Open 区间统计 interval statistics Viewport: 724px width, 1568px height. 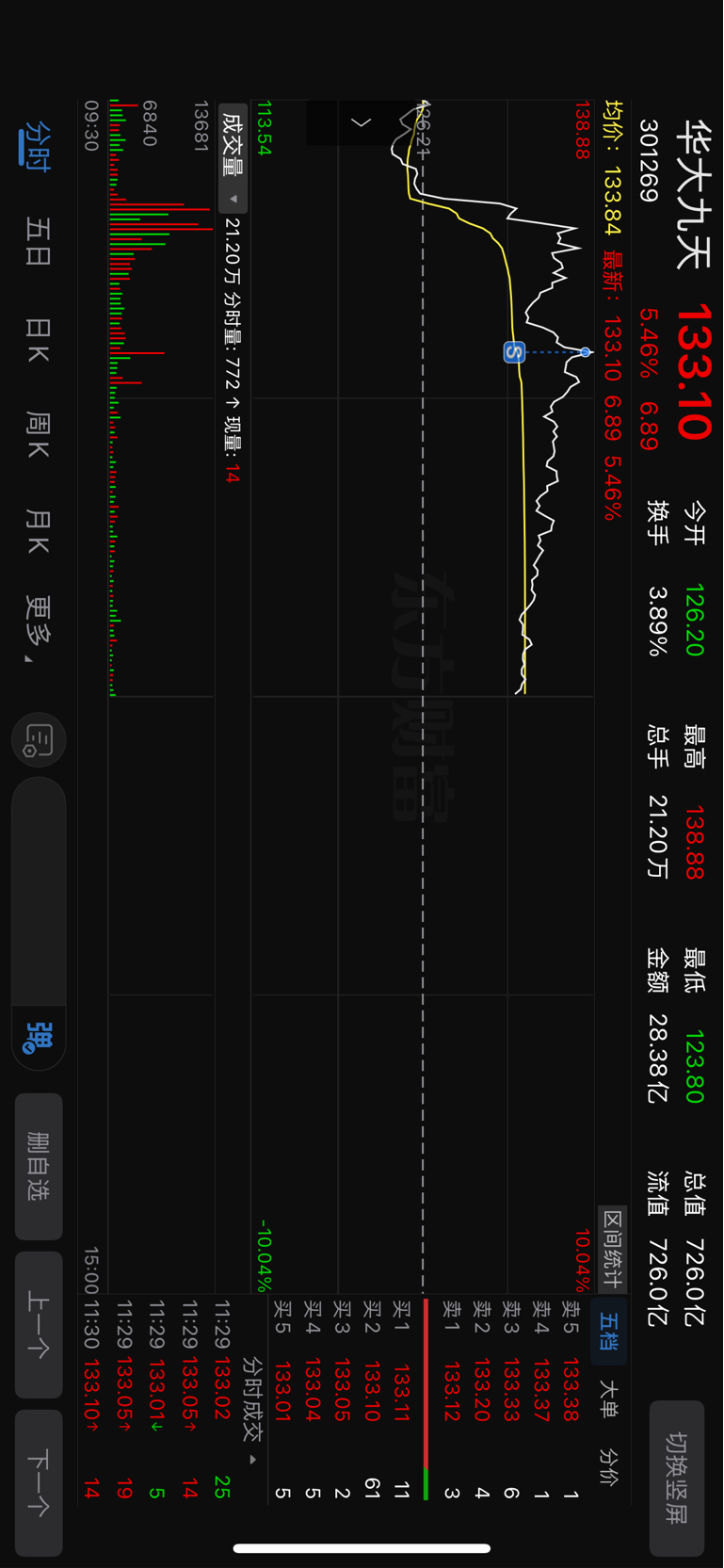click(611, 1248)
